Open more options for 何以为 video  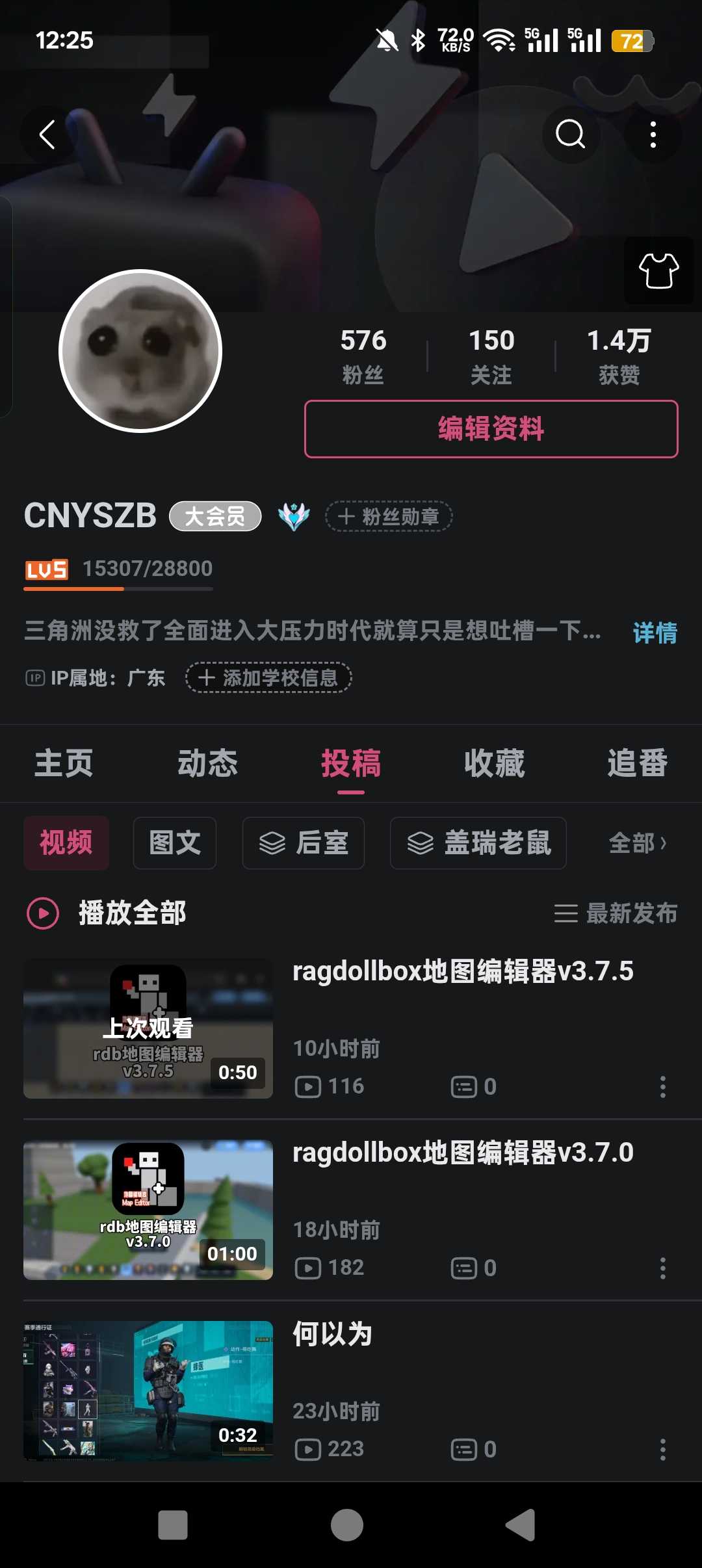pyautogui.click(x=662, y=1450)
